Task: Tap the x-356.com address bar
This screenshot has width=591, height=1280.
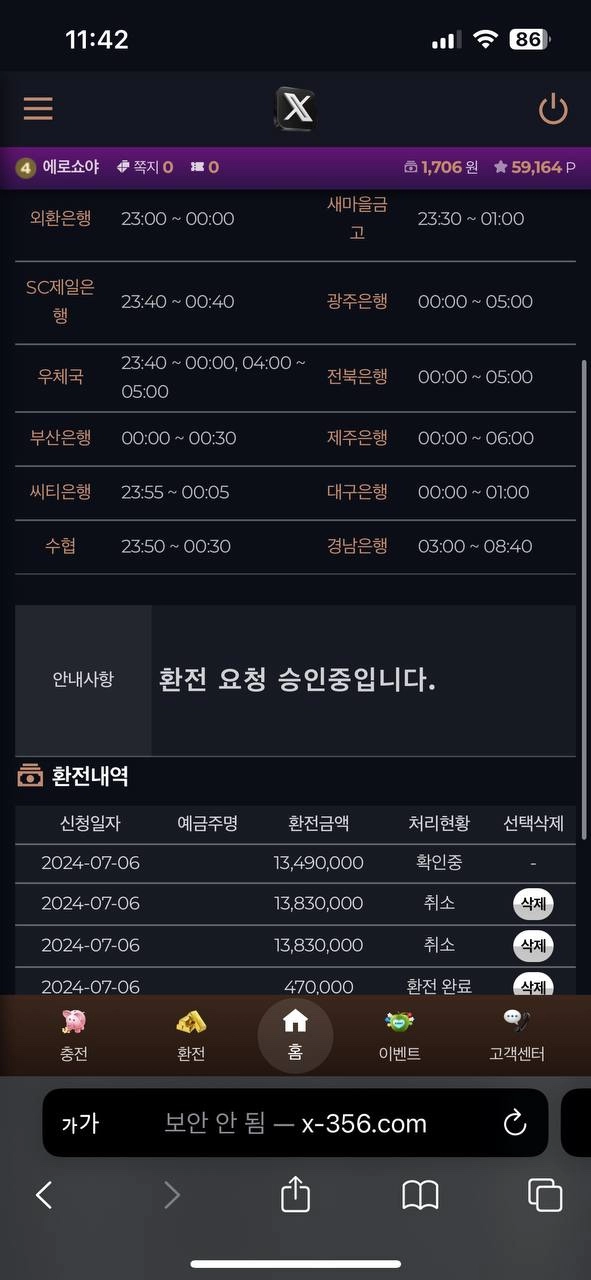Action: (x=295, y=1123)
